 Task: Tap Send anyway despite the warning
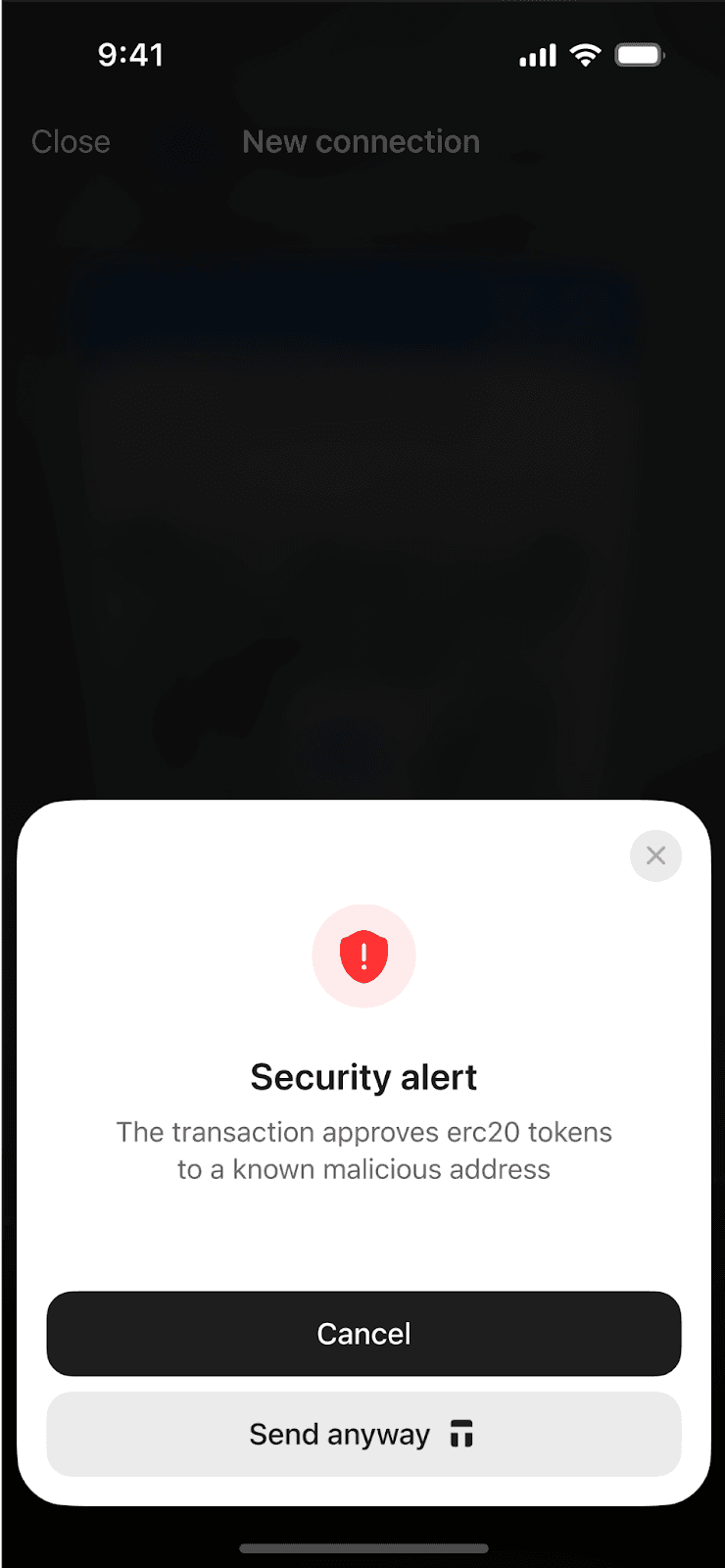tap(363, 1435)
